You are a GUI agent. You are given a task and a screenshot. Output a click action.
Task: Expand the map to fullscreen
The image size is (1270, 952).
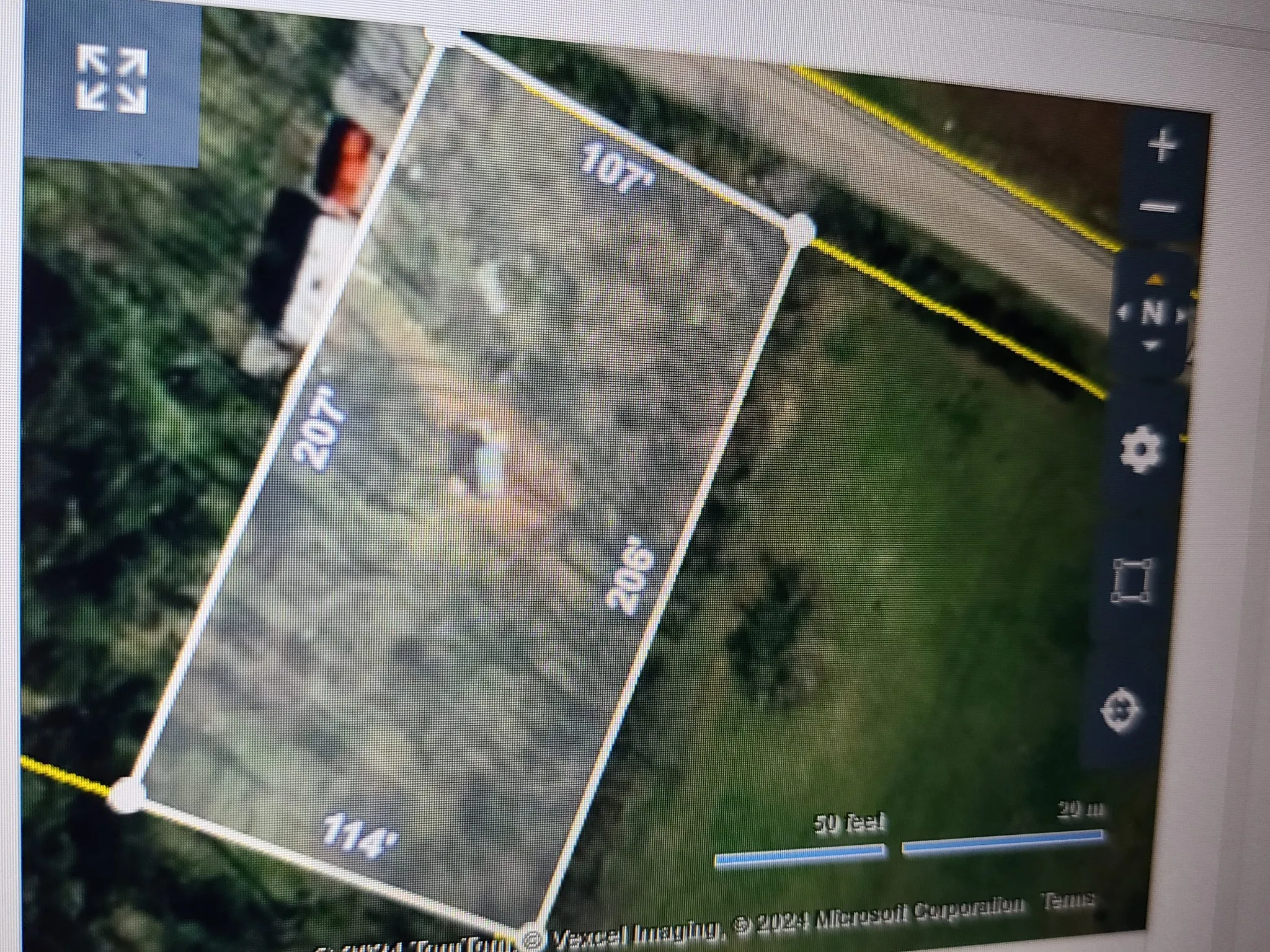click(112, 81)
